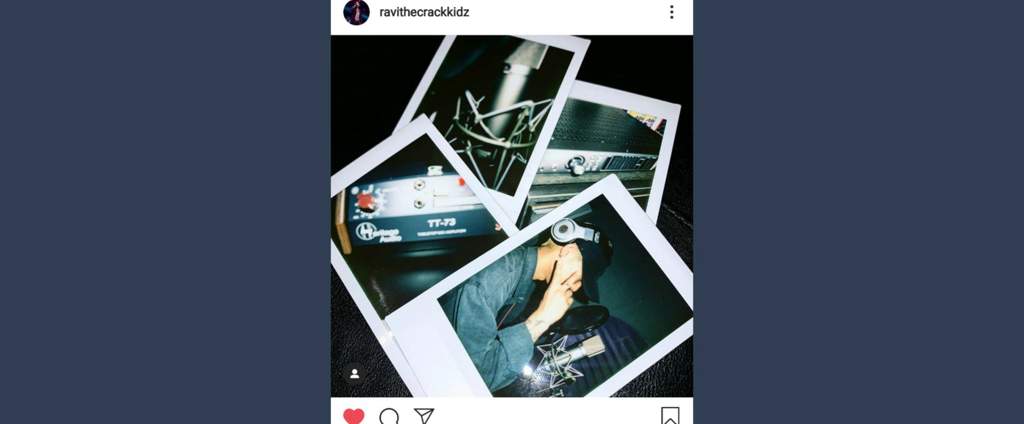
Task: Share the post via the paper plane icon
Action: point(424,416)
